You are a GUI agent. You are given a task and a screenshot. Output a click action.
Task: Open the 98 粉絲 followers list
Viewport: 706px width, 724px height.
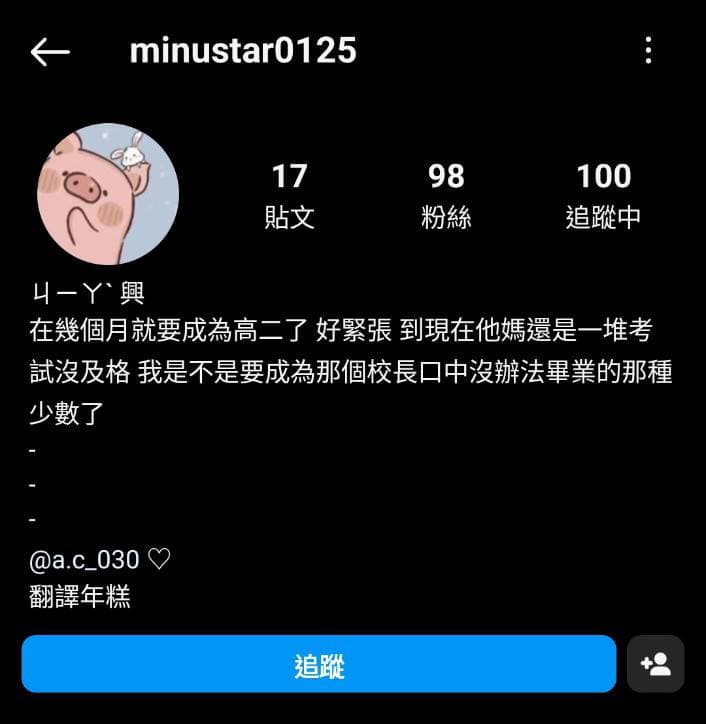click(446, 195)
